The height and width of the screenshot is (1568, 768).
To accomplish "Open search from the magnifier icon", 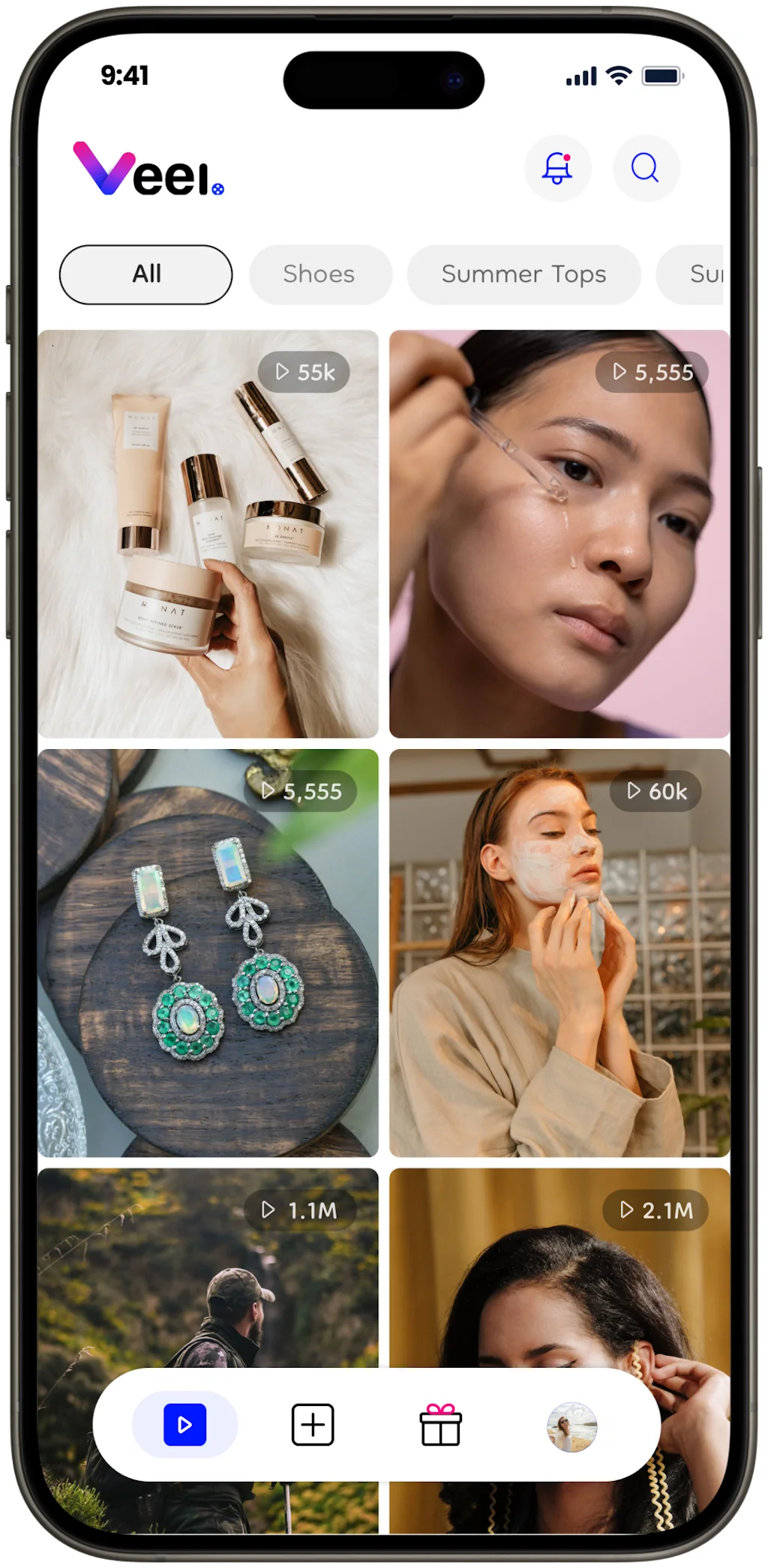I will [x=645, y=168].
